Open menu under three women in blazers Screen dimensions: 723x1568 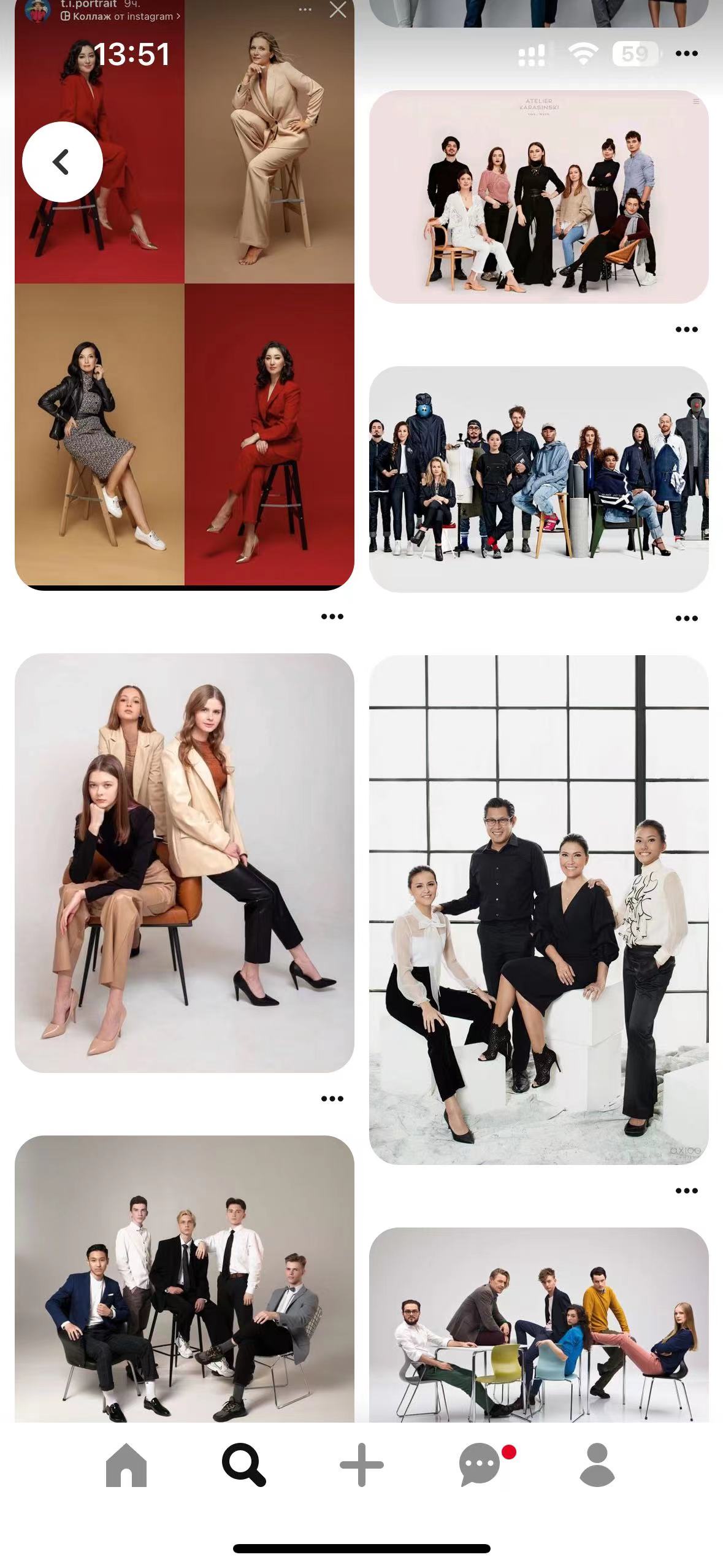(x=332, y=1099)
